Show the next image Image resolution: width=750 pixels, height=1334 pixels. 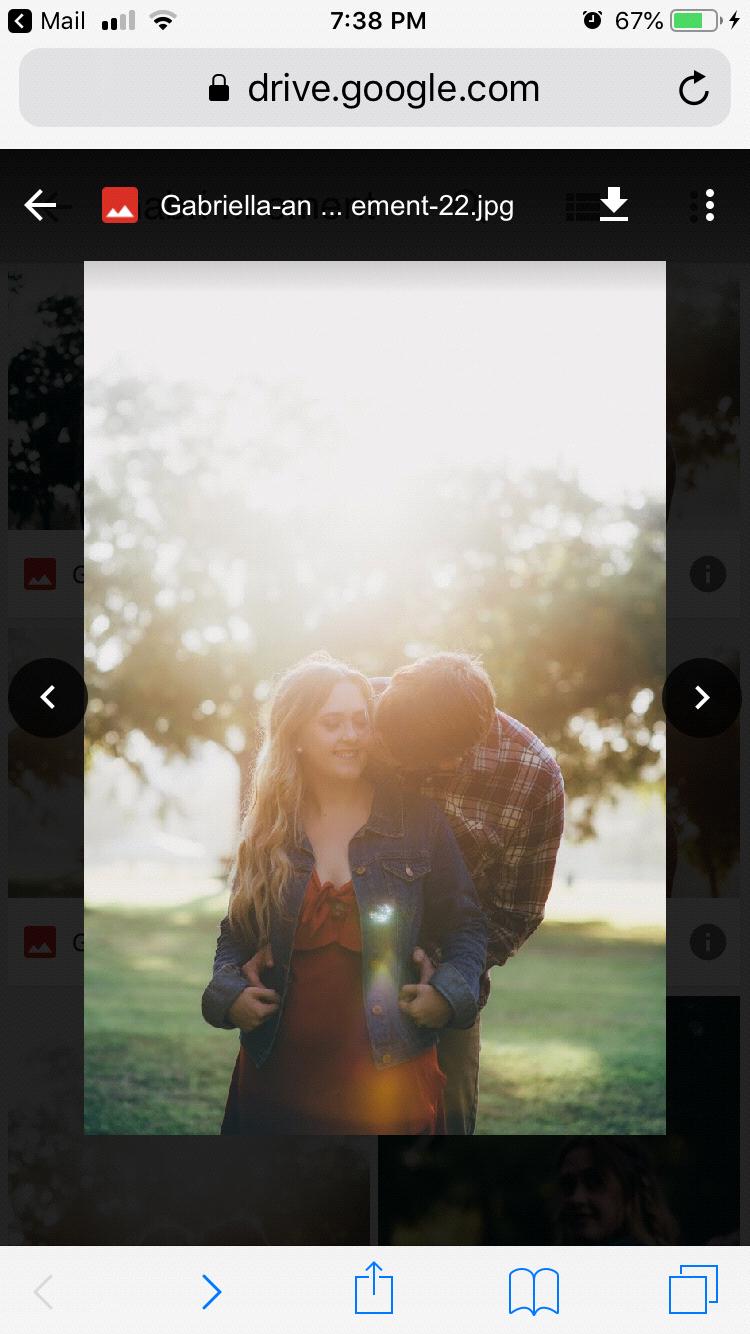coord(702,697)
